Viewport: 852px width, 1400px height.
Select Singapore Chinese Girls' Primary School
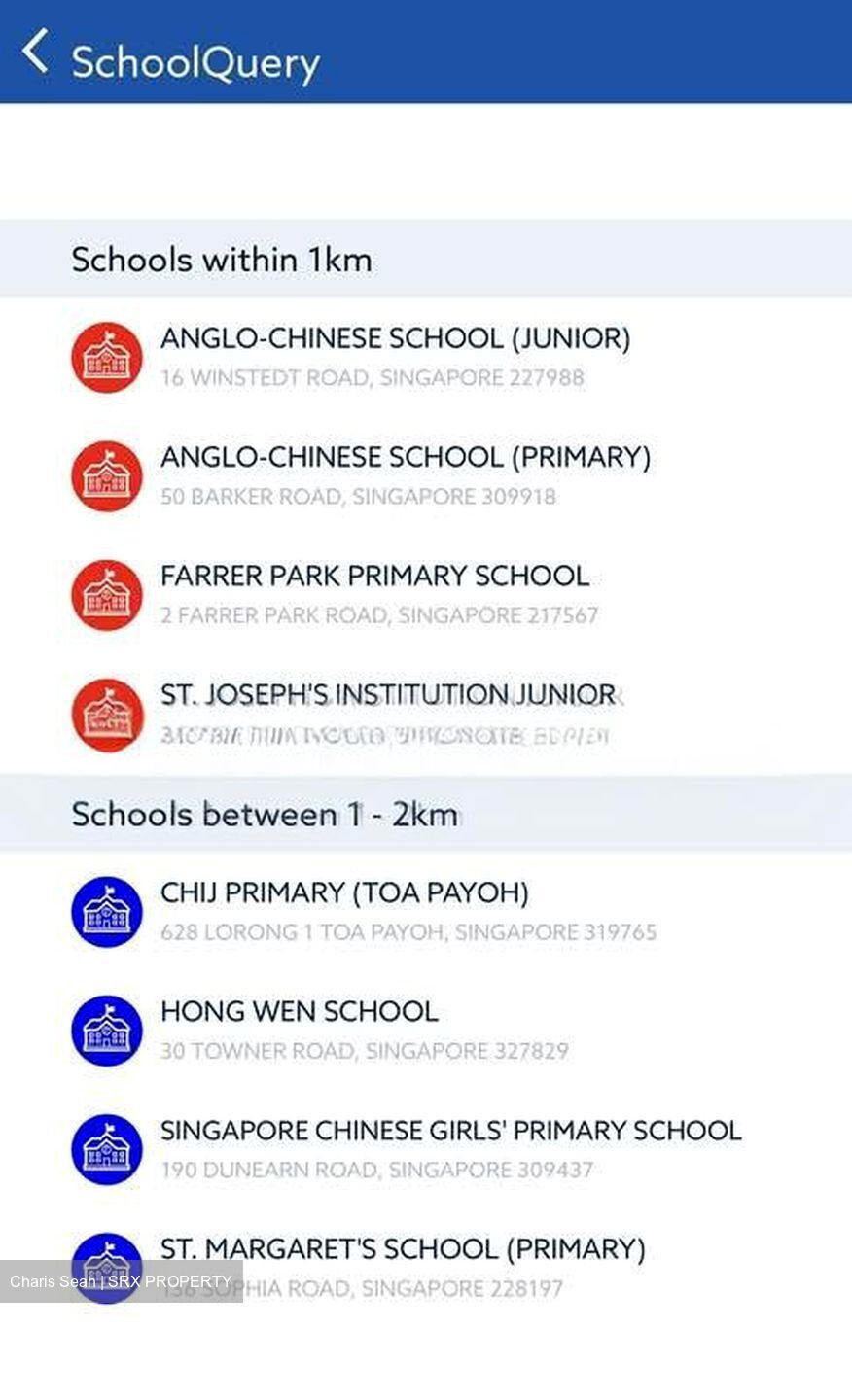tap(426, 1148)
